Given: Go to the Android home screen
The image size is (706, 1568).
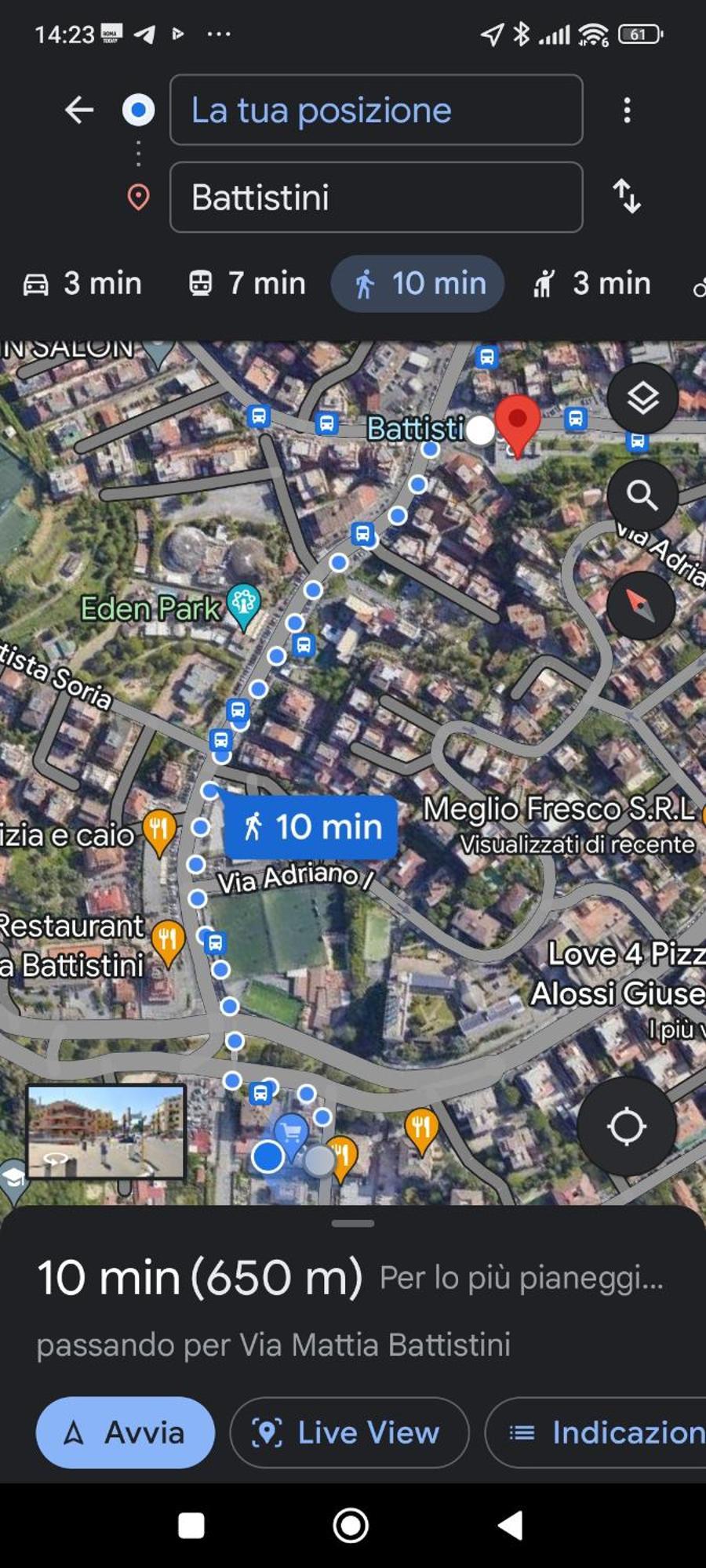Looking at the screenshot, I should click(351, 1526).
